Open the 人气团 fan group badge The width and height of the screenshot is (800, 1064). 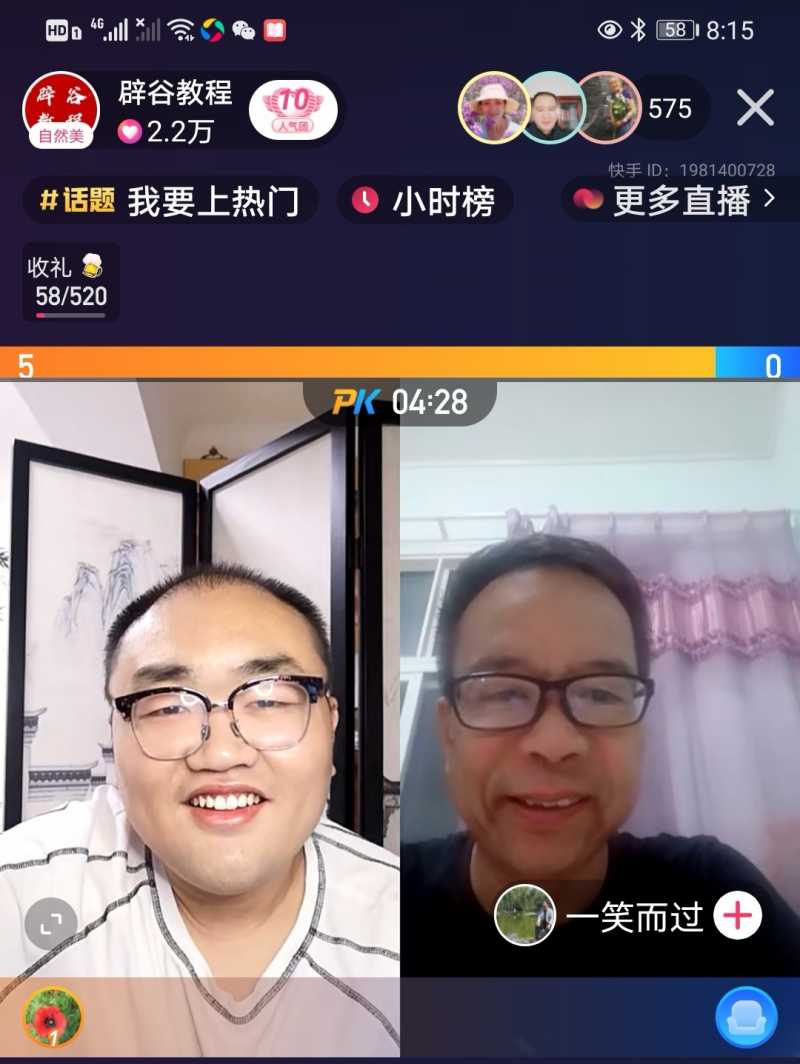(293, 109)
